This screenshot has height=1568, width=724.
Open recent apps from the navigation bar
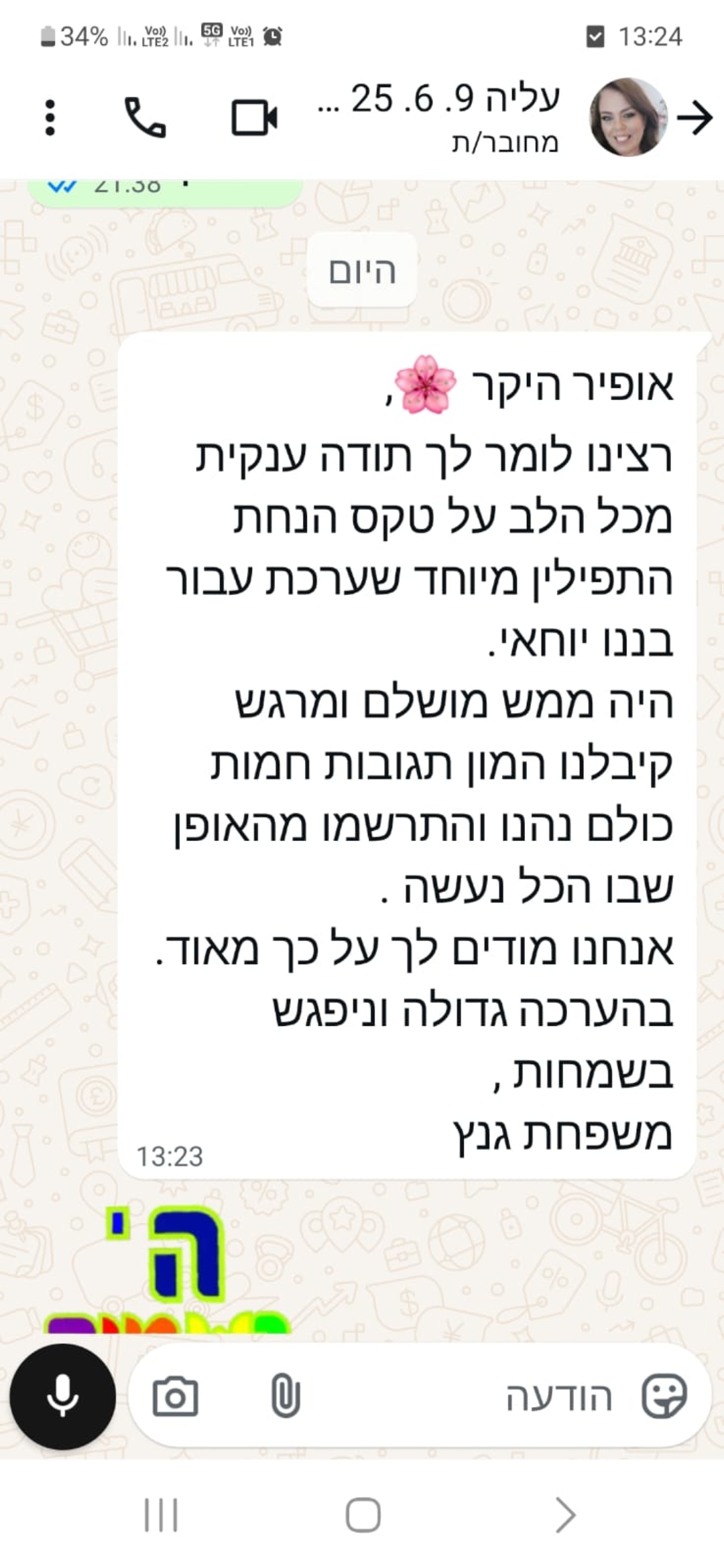click(x=162, y=1516)
